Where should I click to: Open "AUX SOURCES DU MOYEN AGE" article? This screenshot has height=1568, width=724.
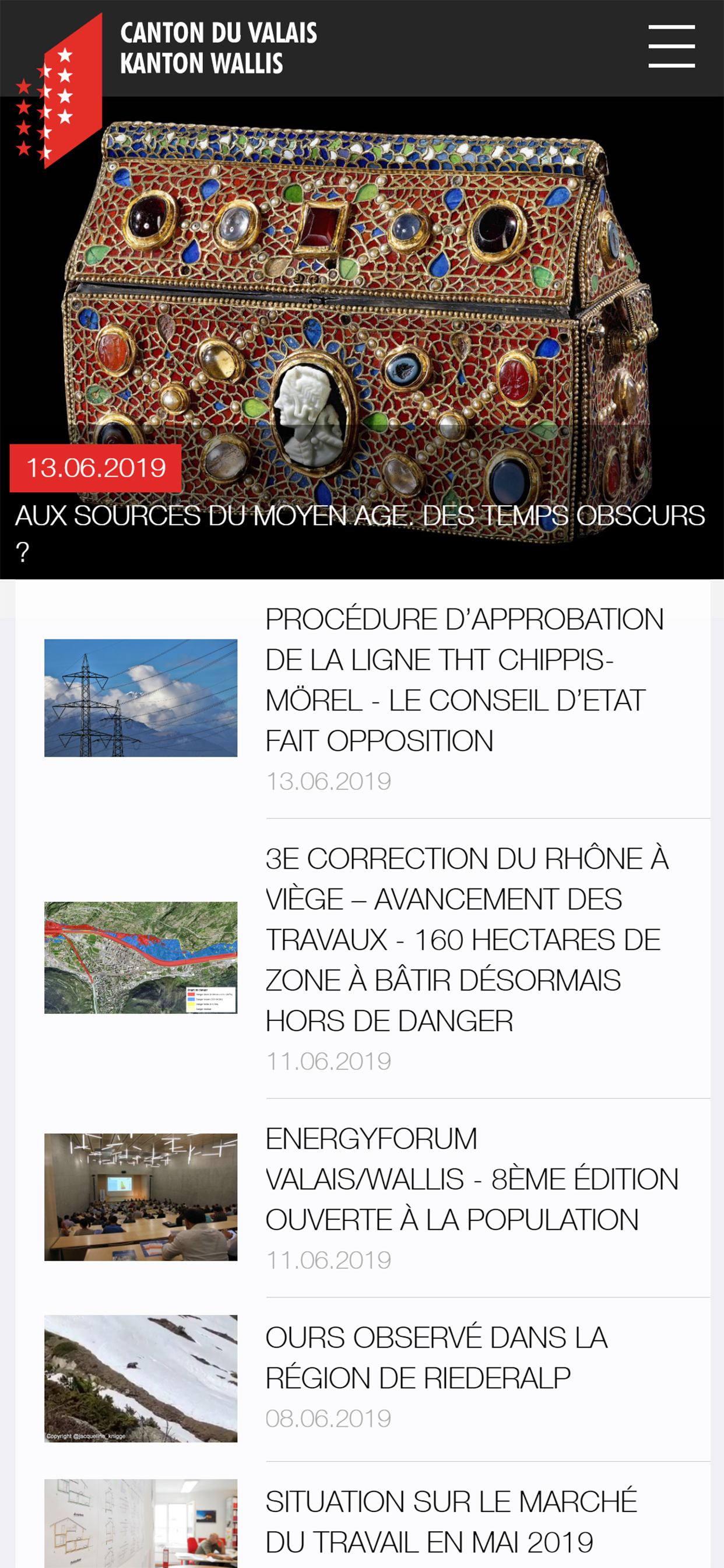click(359, 517)
